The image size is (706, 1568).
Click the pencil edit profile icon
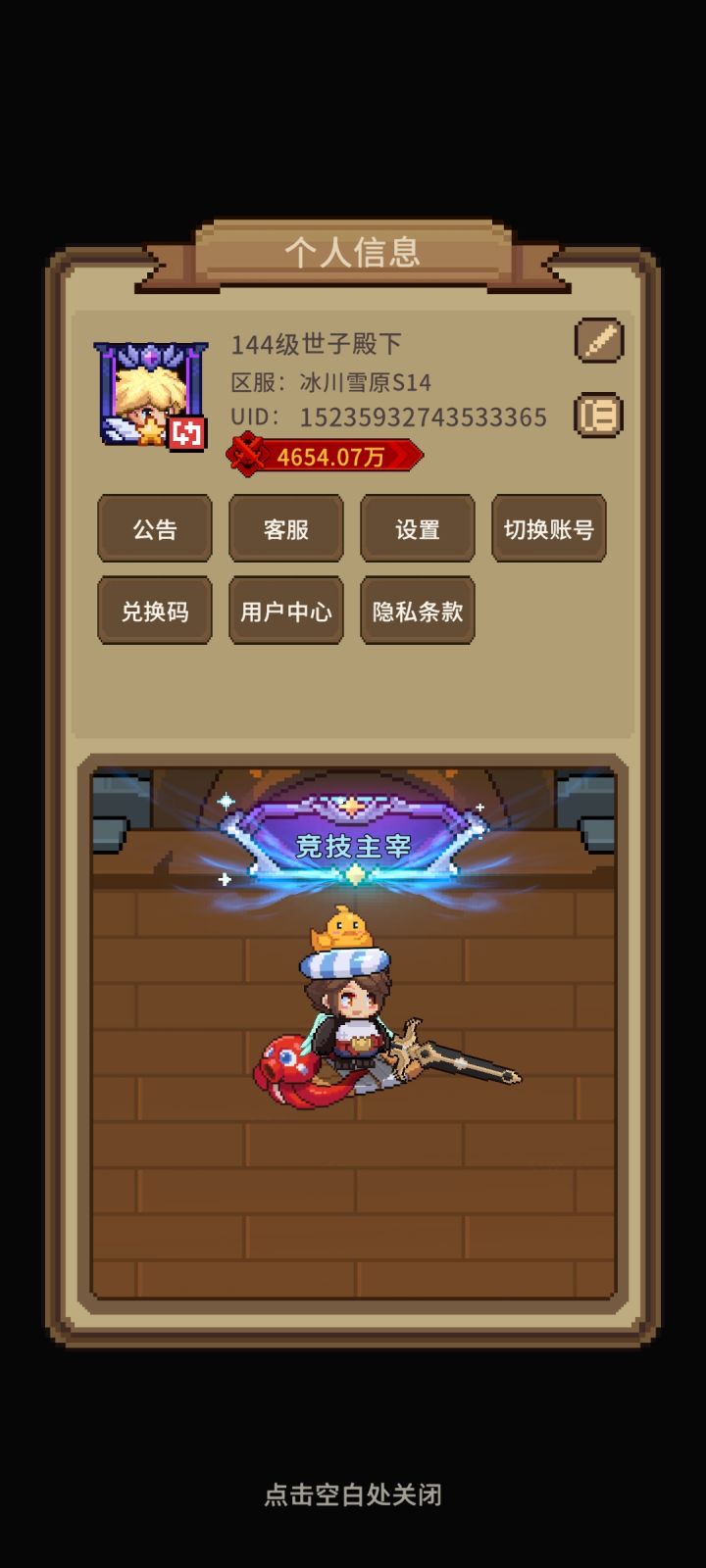point(600,339)
